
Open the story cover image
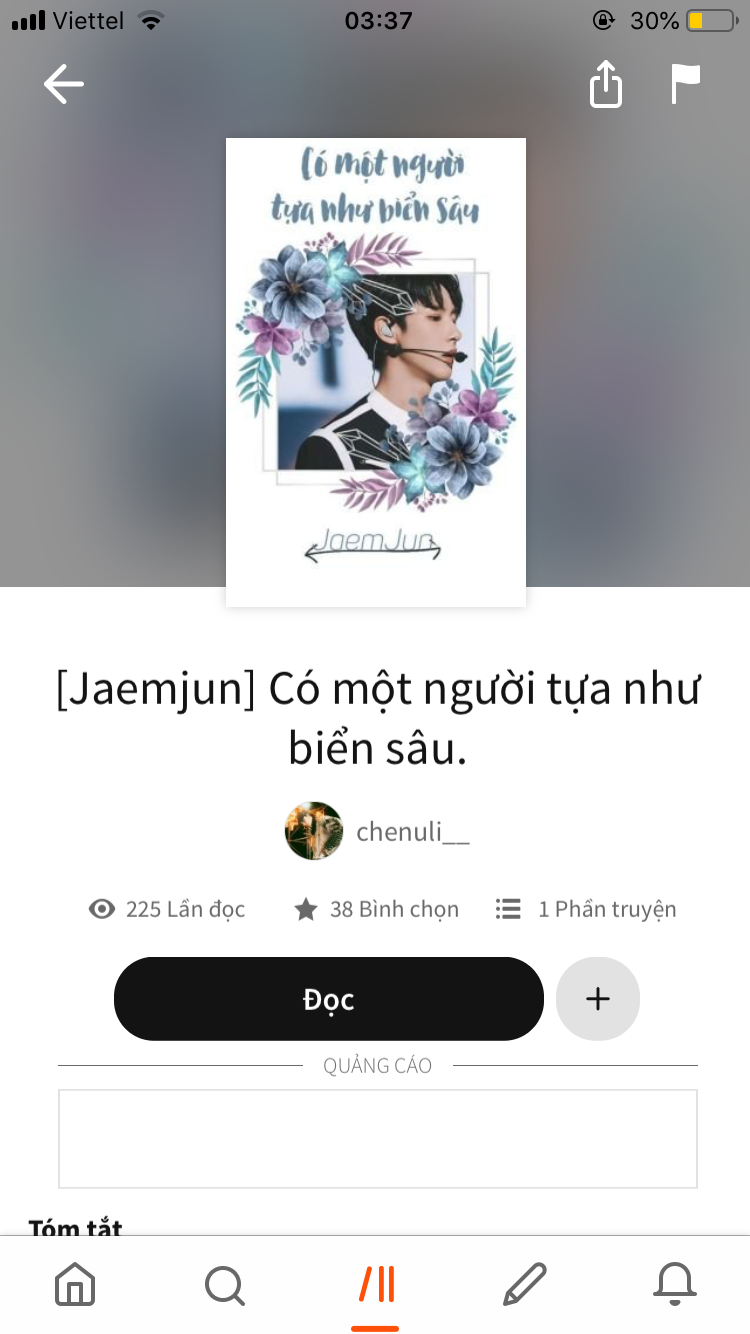pyautogui.click(x=375, y=372)
